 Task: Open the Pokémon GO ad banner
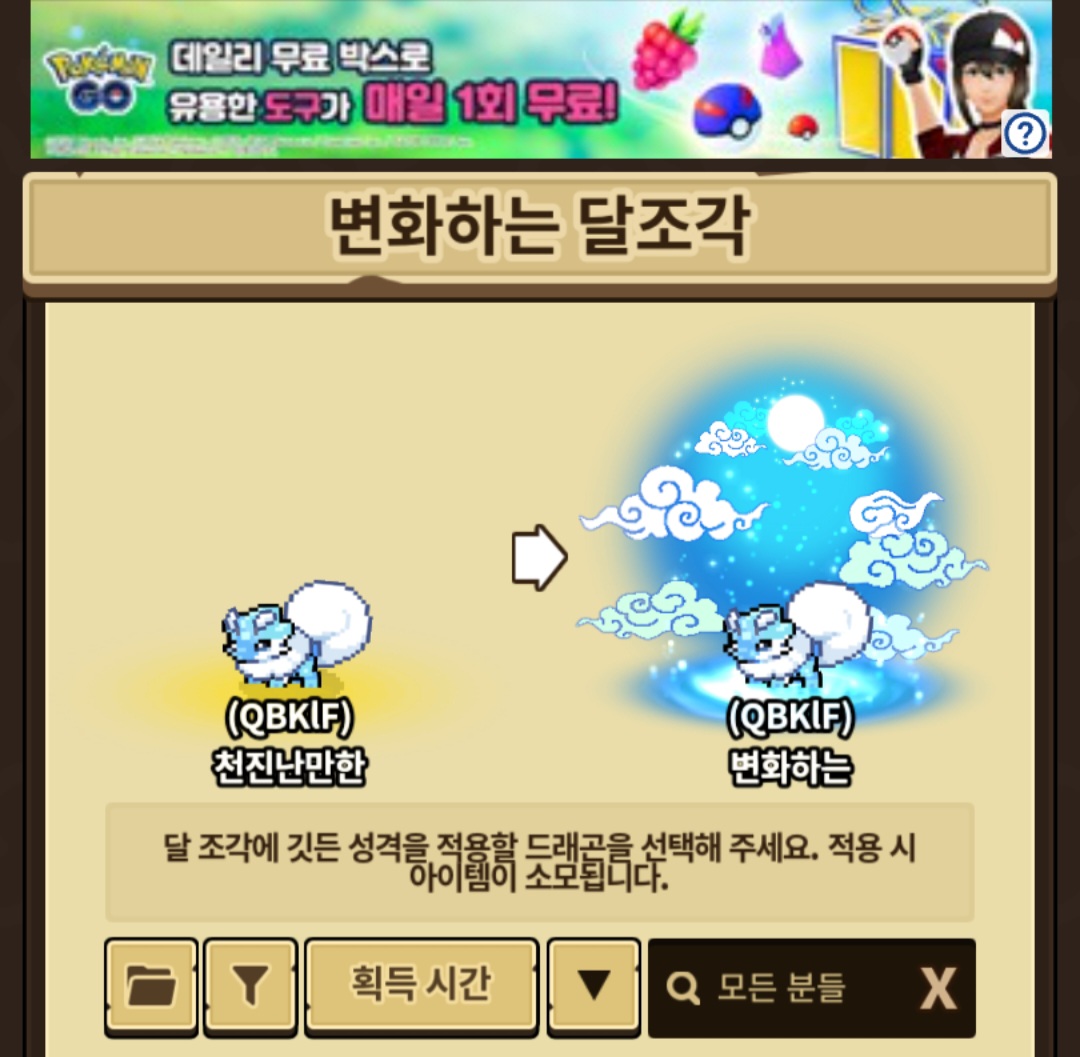[x=541, y=79]
